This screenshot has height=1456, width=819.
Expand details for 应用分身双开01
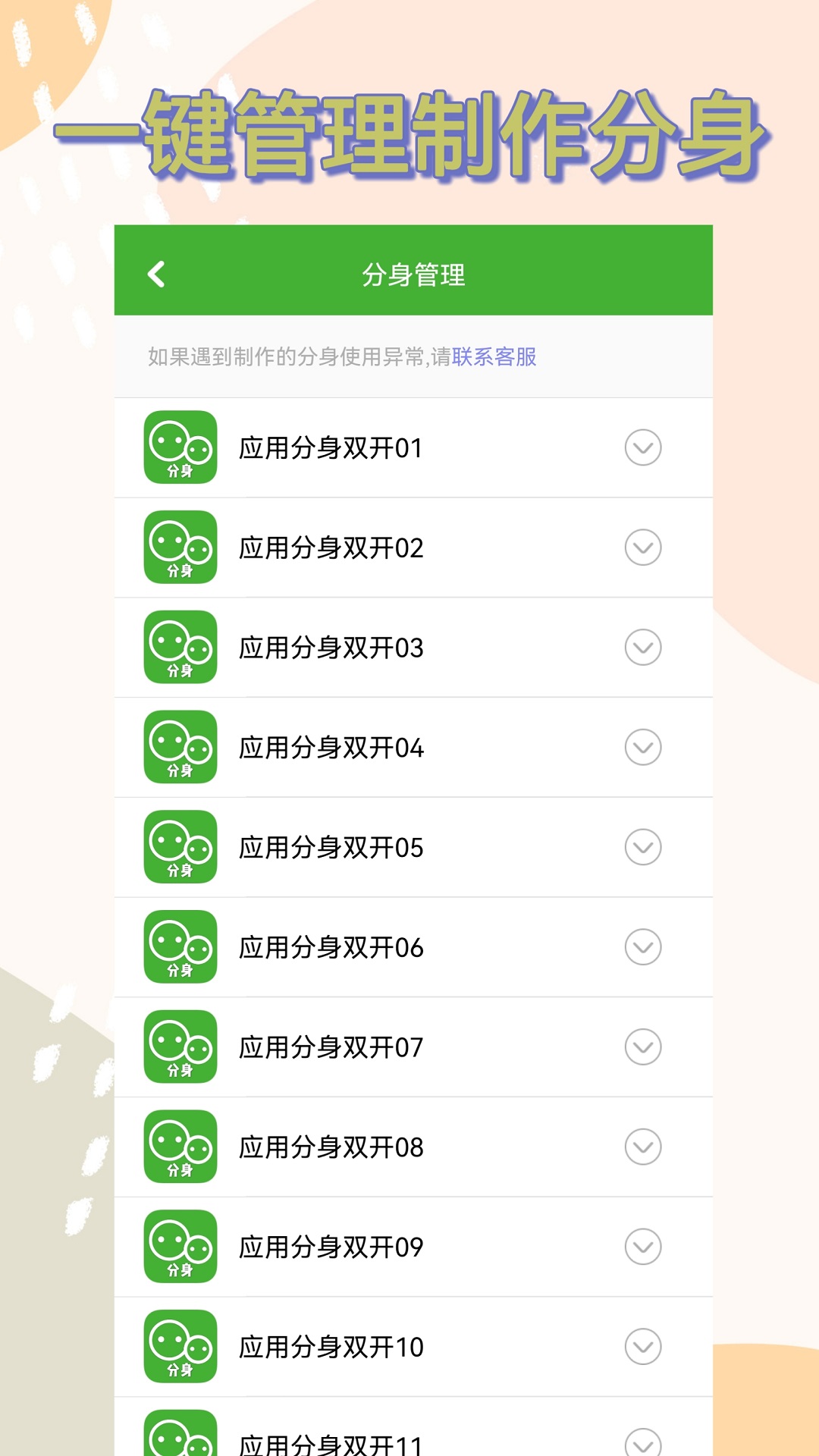[x=642, y=447]
